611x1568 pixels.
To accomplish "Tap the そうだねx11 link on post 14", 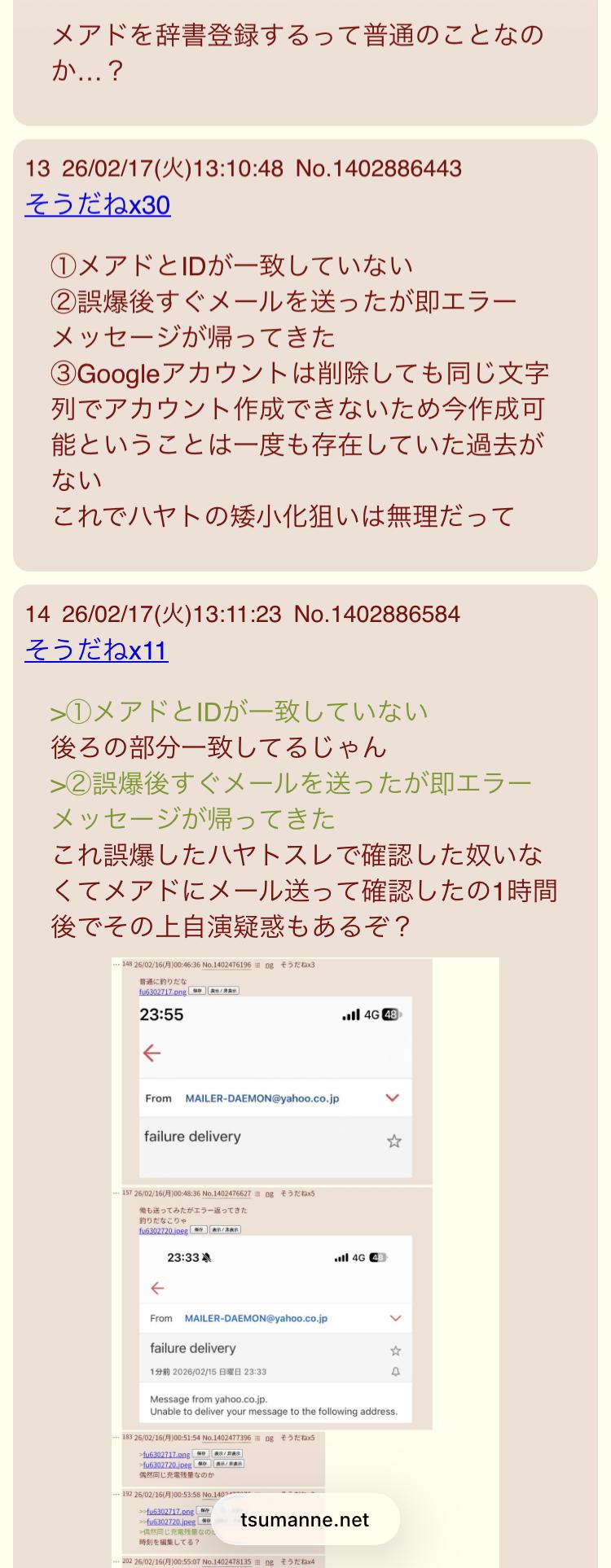I will 96,650.
